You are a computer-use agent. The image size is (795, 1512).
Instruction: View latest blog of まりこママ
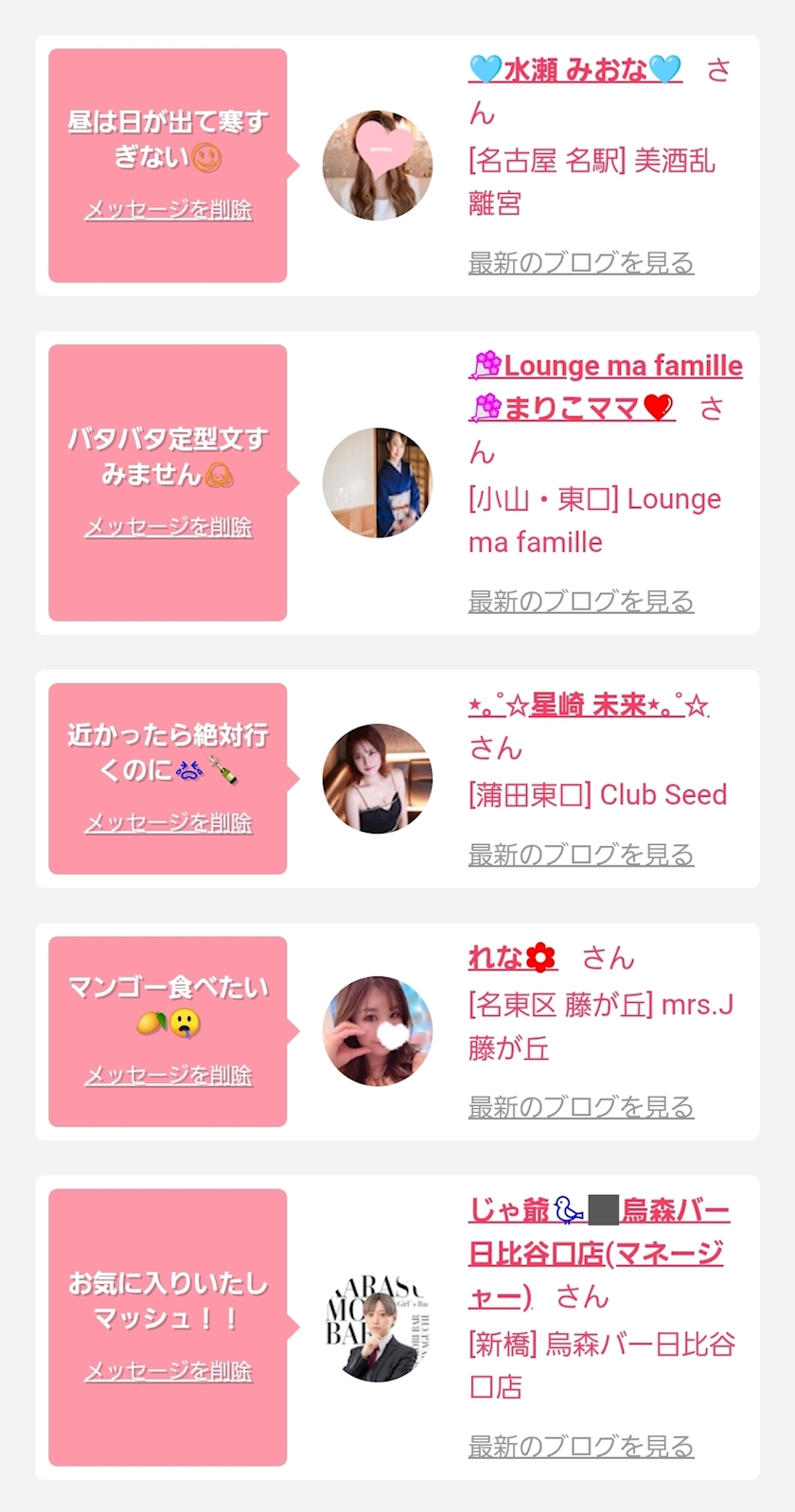(x=581, y=602)
